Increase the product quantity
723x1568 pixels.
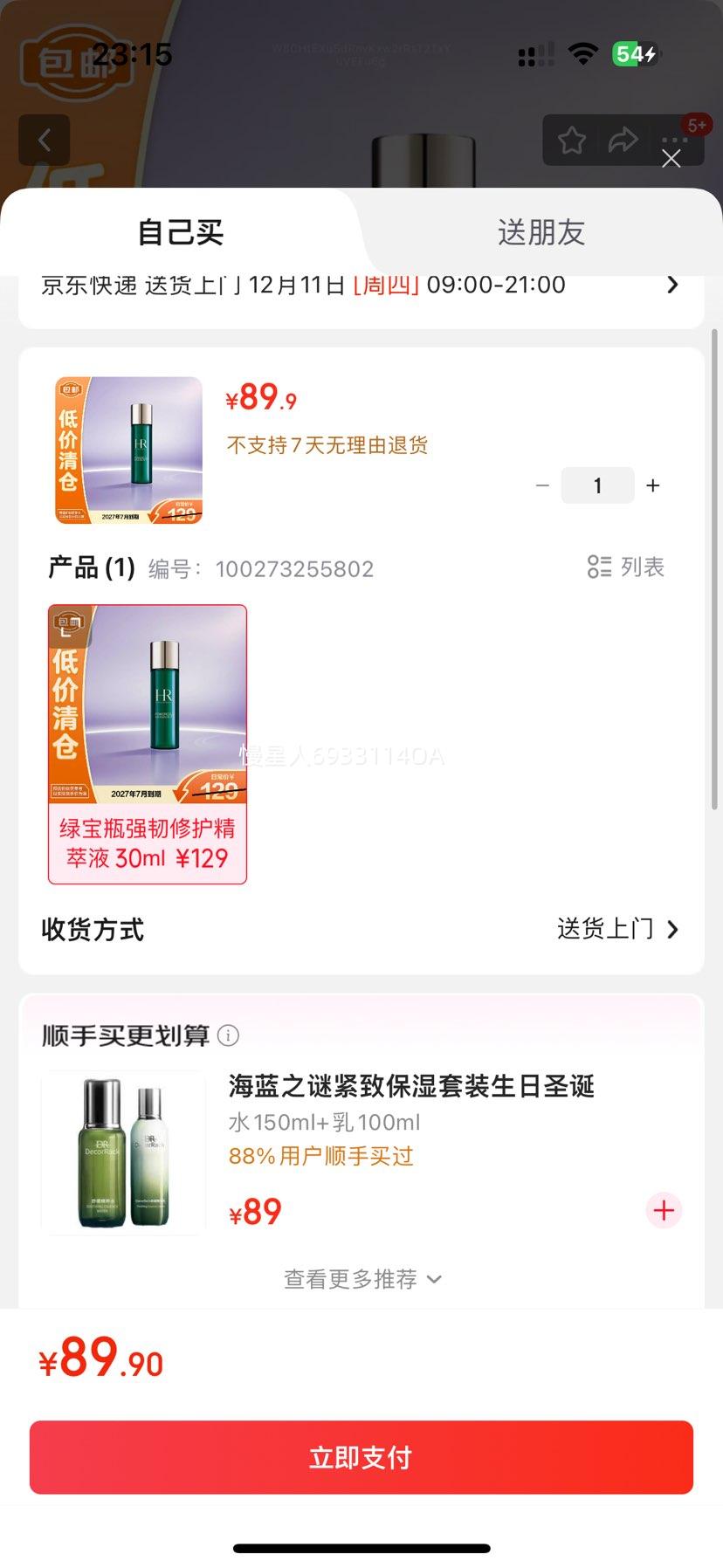[x=653, y=485]
